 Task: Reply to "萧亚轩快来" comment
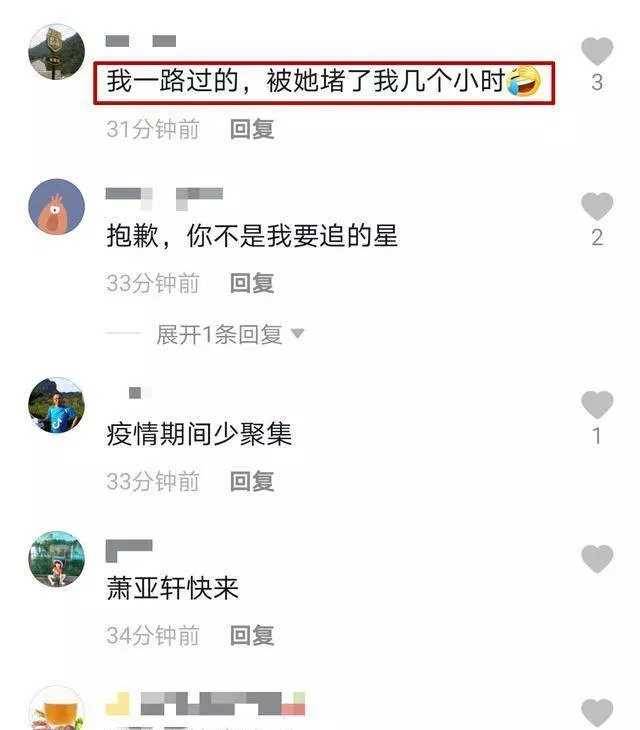(x=252, y=635)
